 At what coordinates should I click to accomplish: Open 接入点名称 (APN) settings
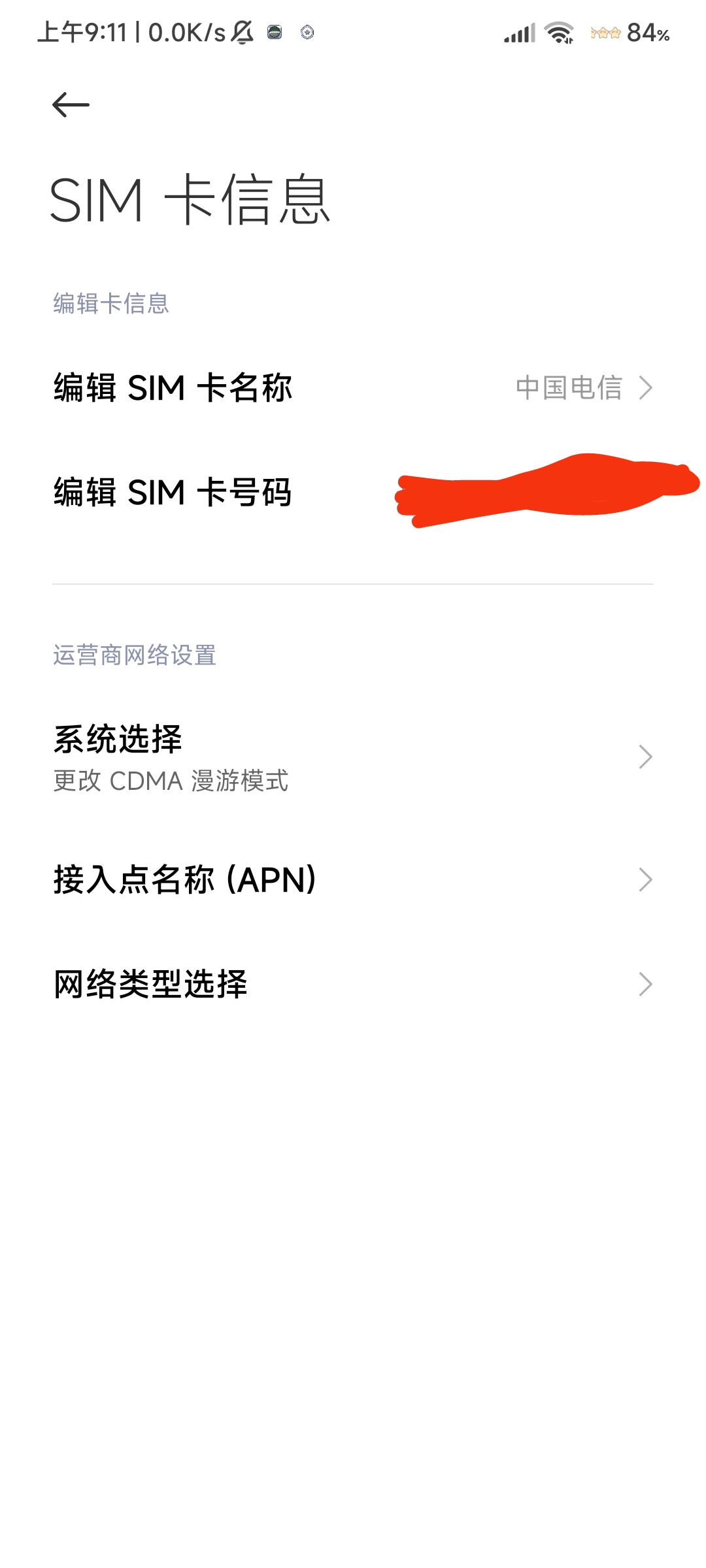point(353,879)
